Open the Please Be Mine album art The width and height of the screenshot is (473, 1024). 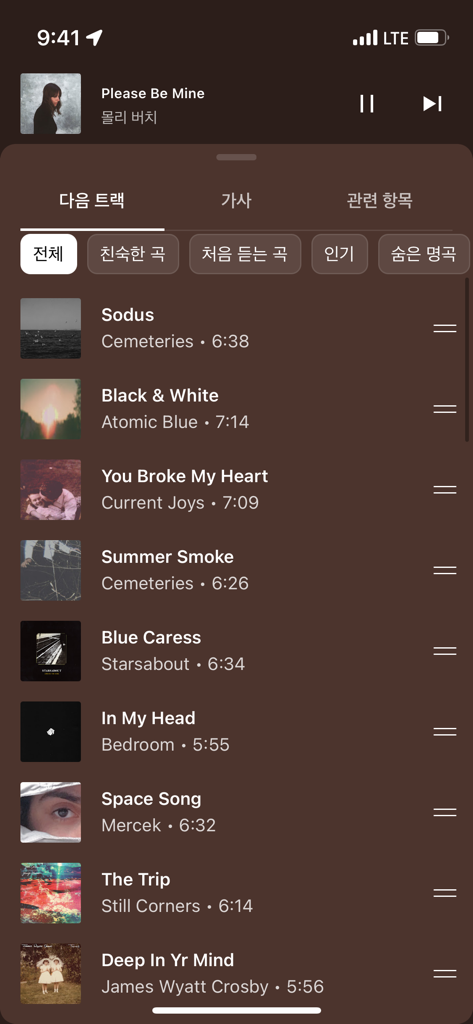(x=51, y=104)
